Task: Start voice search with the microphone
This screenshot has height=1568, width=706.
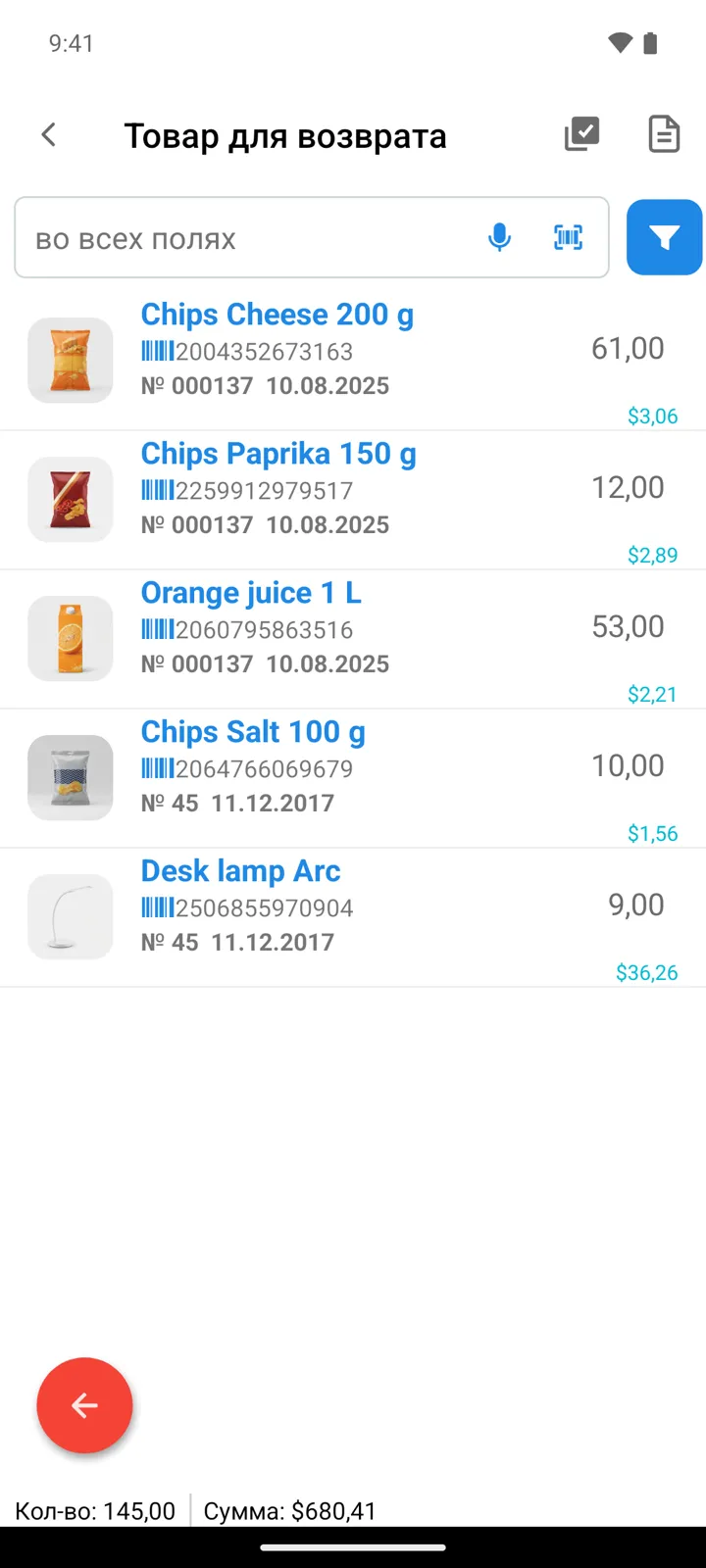Action: point(499,237)
